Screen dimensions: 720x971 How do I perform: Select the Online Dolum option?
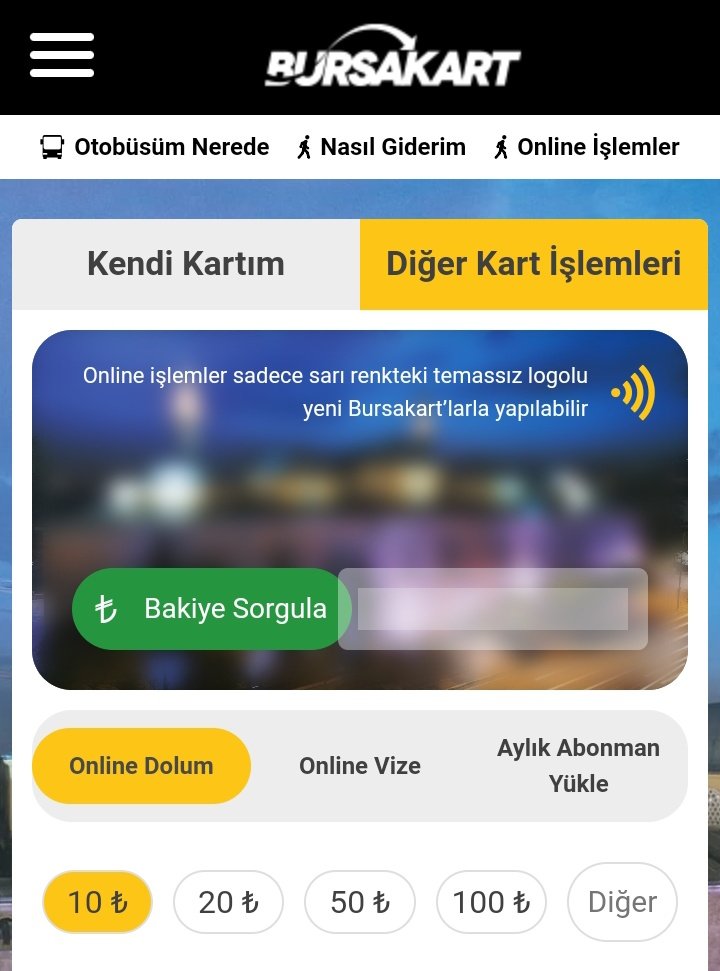coord(141,766)
